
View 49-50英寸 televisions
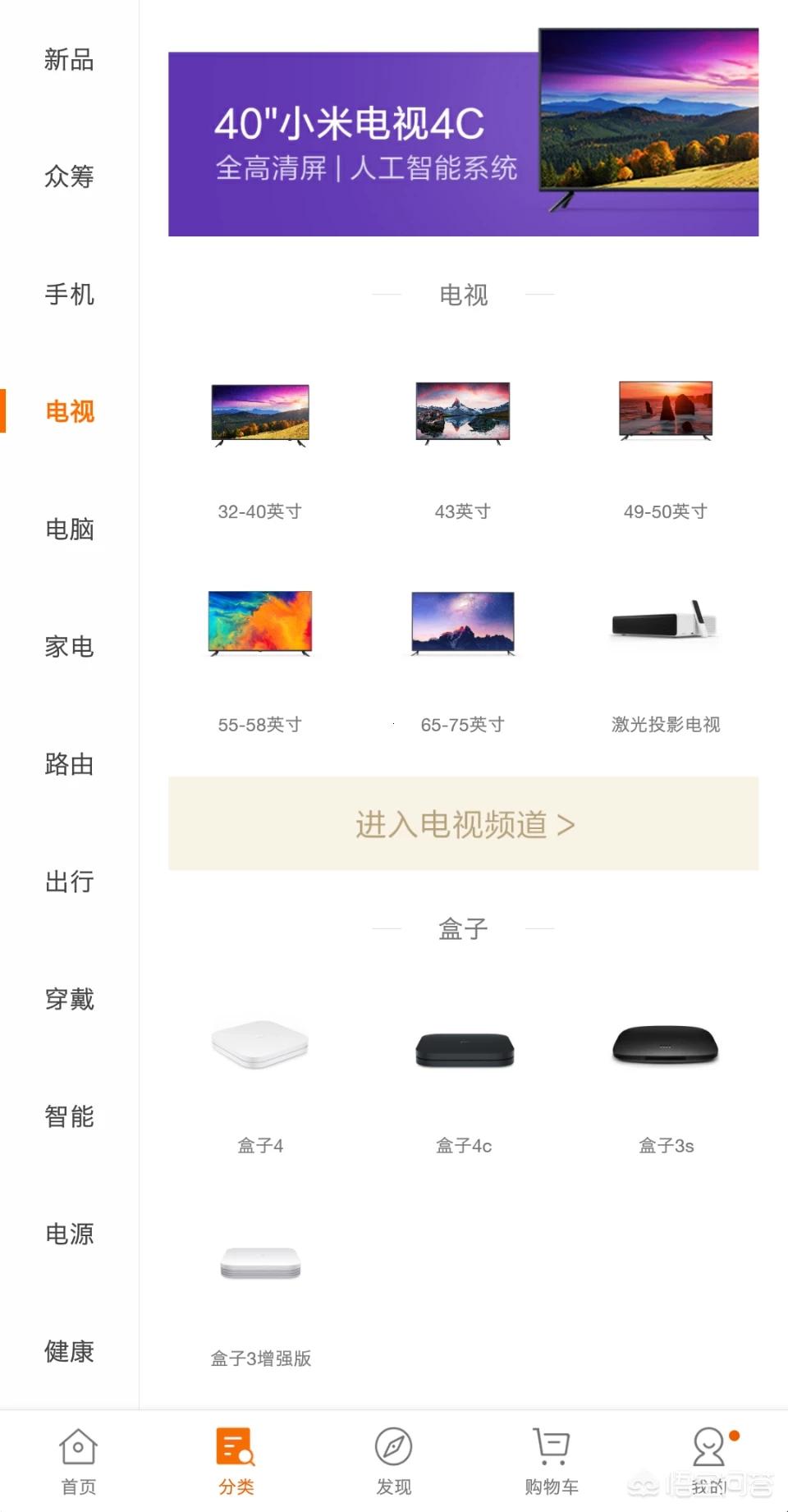[x=666, y=447]
